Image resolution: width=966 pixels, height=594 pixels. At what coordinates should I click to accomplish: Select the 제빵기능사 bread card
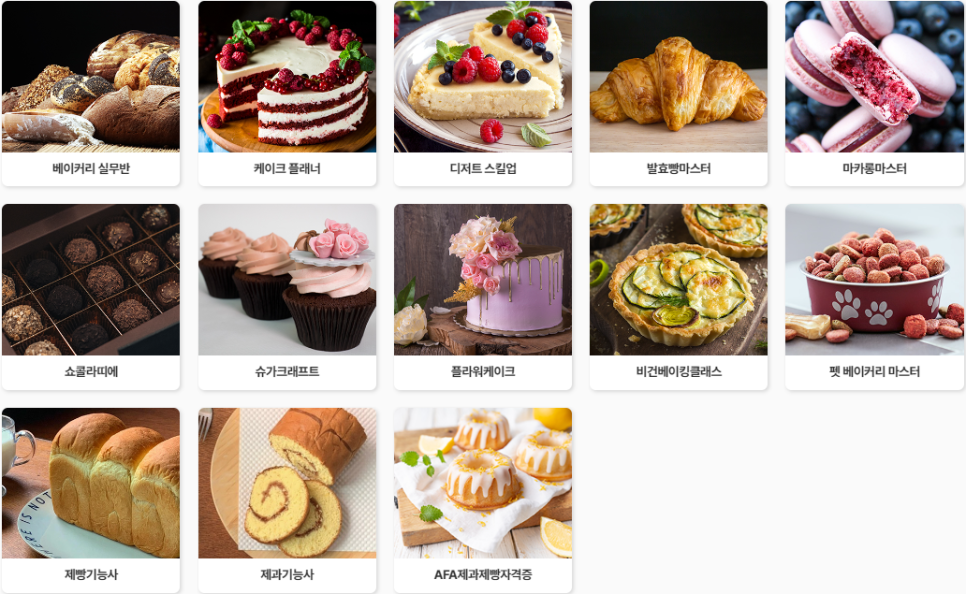(x=91, y=499)
